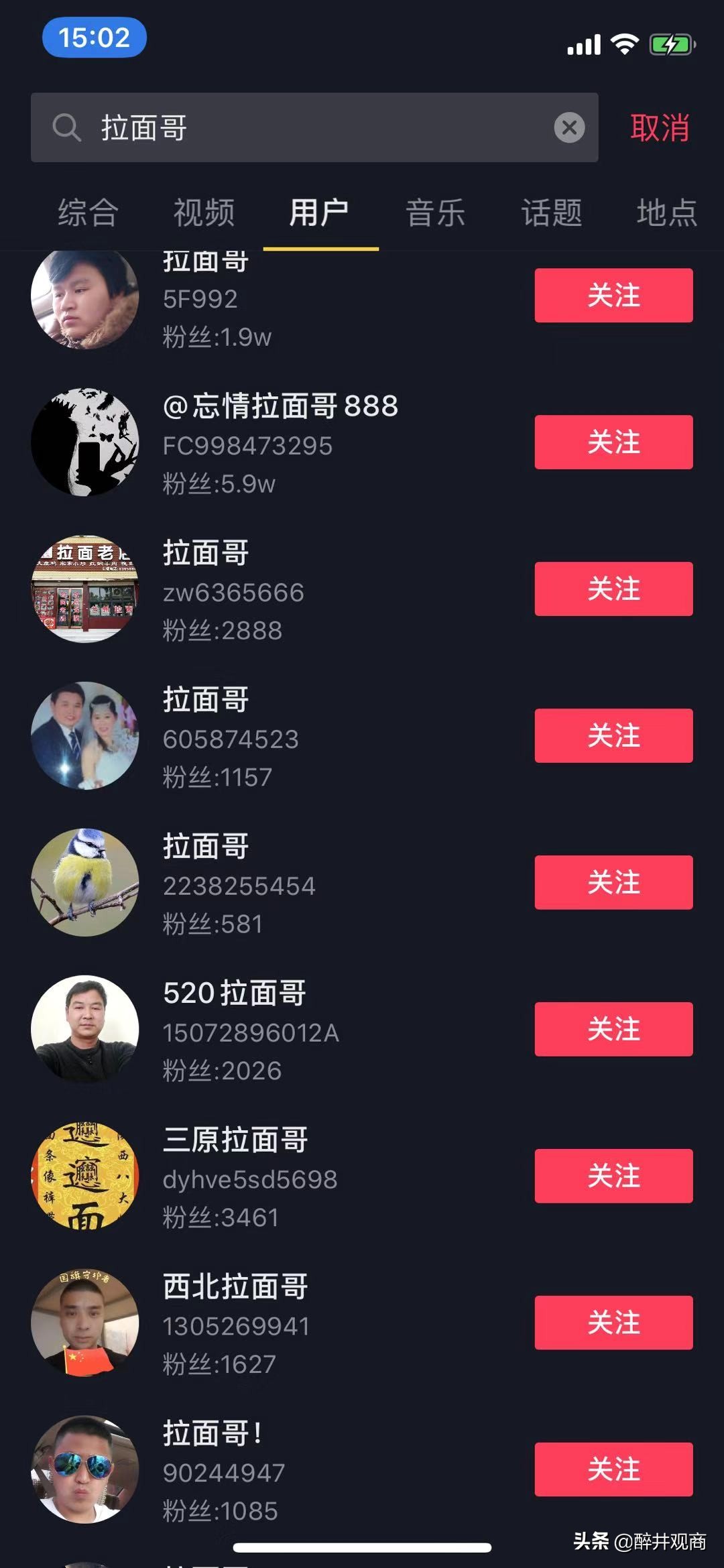Tap the cellular signal icon
The width and height of the screenshot is (724, 1568).
point(582,43)
